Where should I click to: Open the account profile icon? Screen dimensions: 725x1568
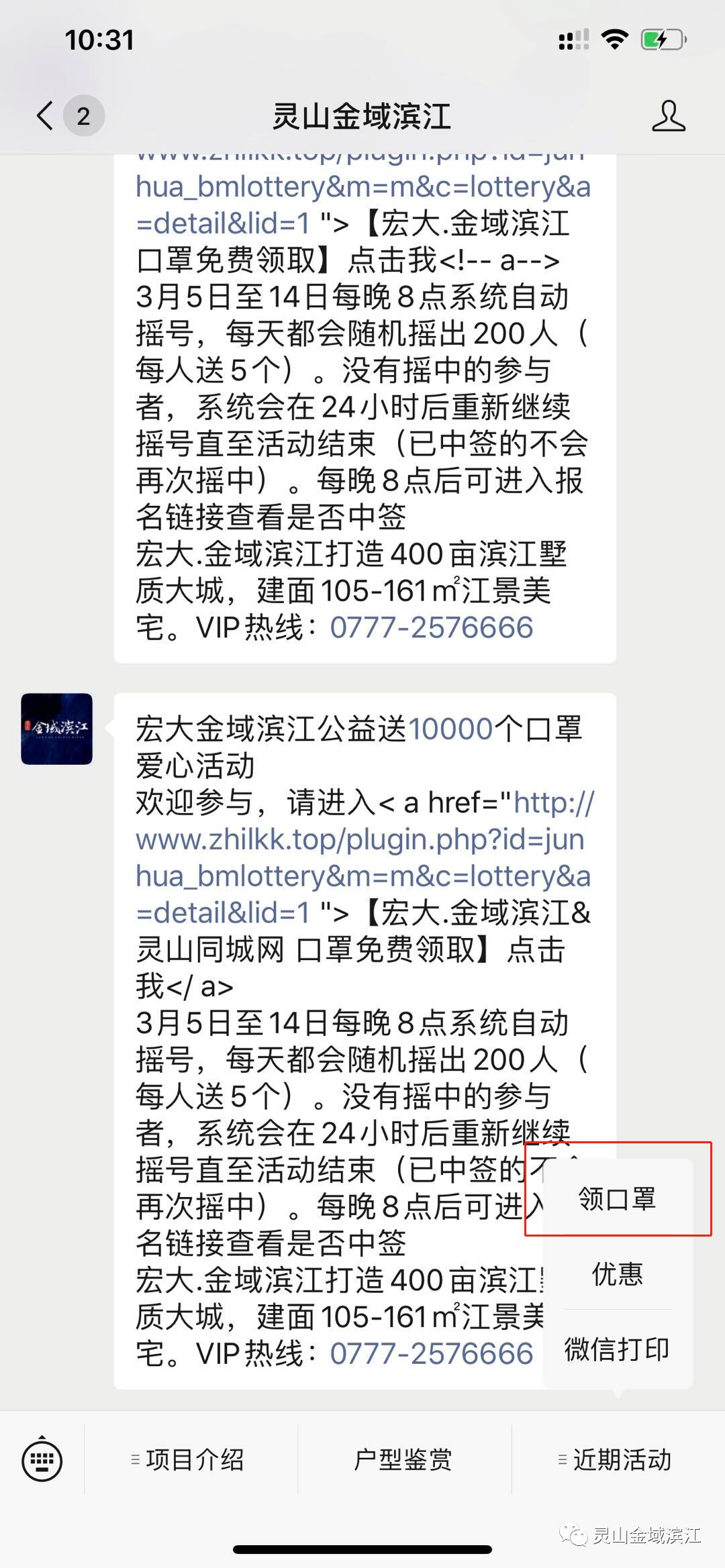pyautogui.click(x=668, y=116)
